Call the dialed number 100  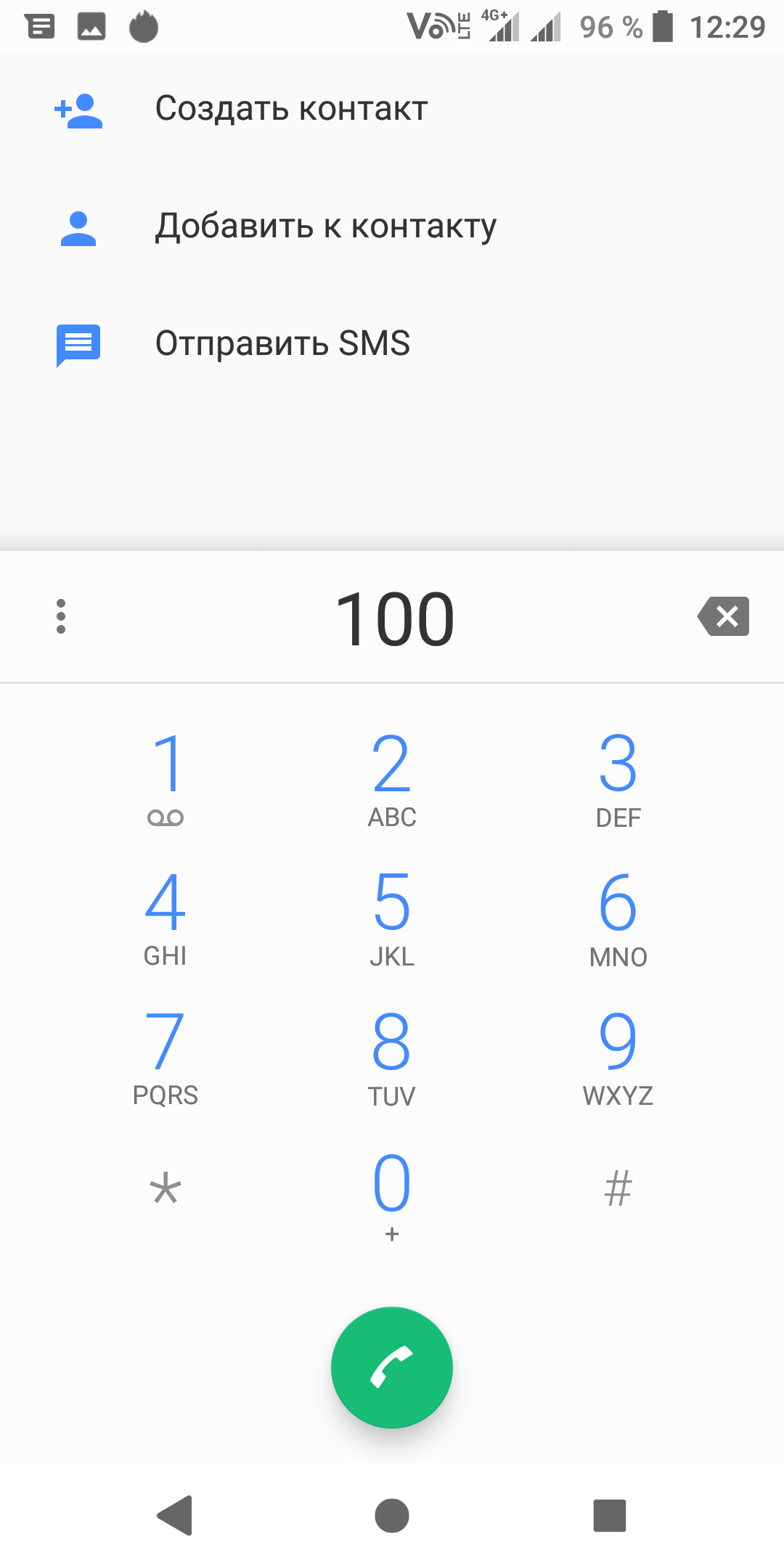(392, 1368)
